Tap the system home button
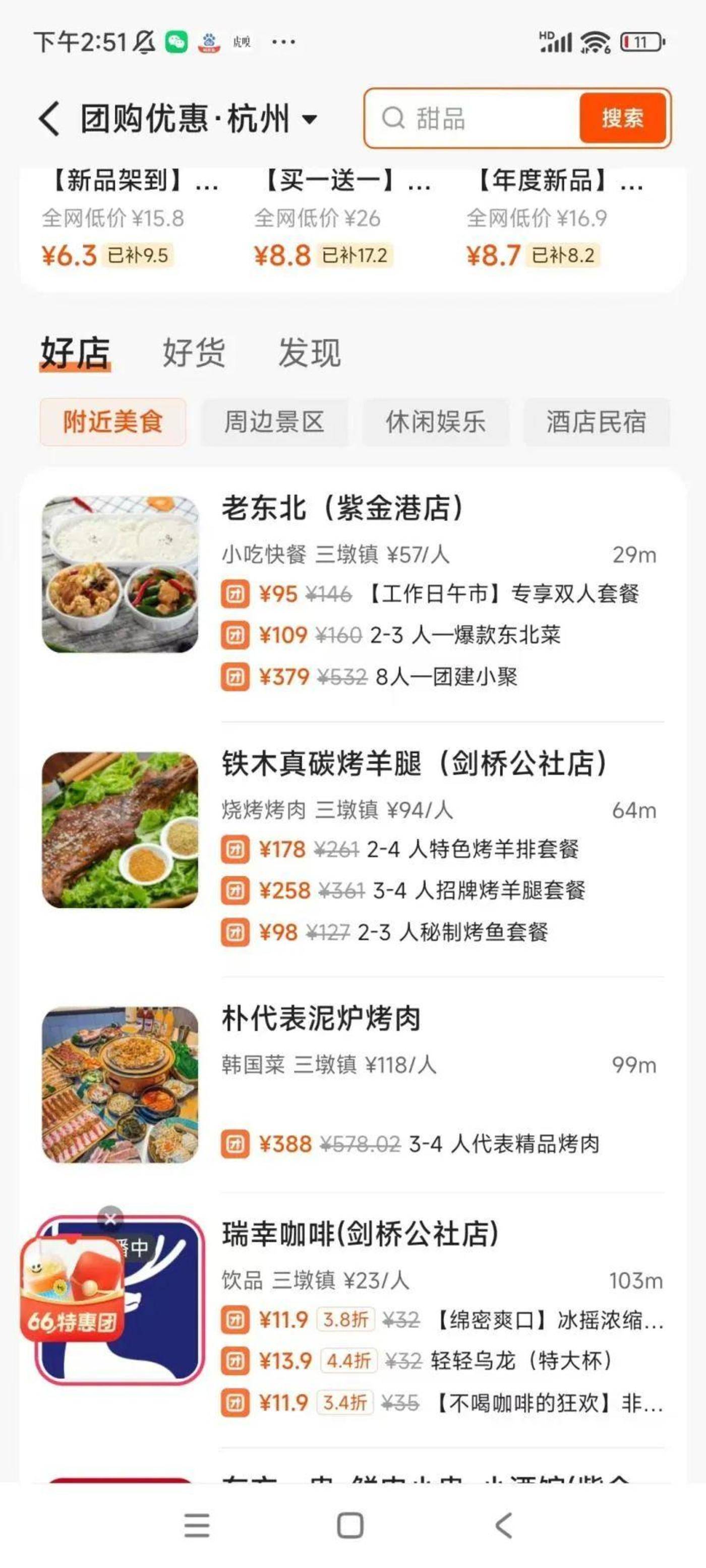Screen dimensions: 706x1568 [x=350, y=1525]
